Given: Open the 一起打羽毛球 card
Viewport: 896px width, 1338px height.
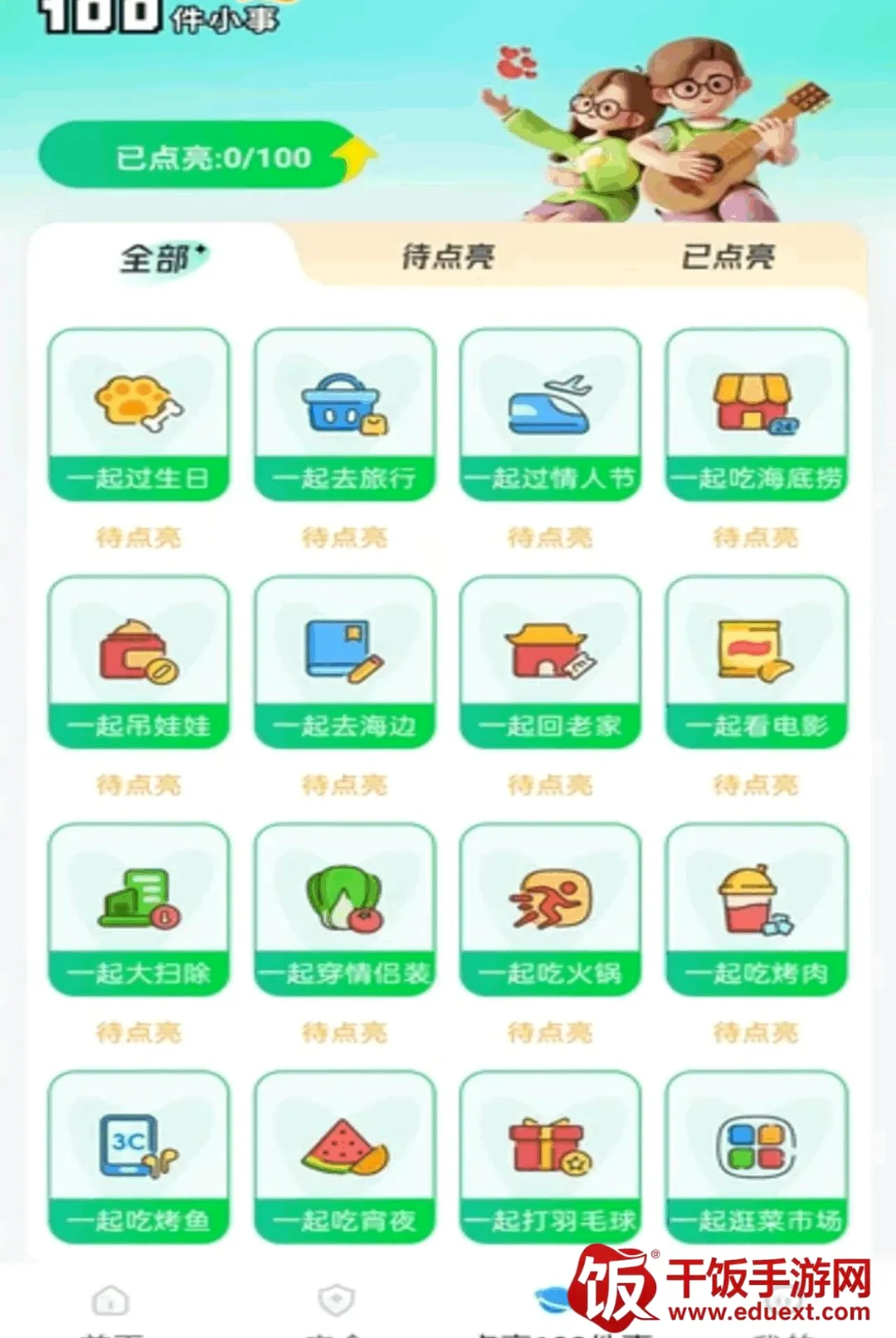Looking at the screenshot, I should point(550,1156).
